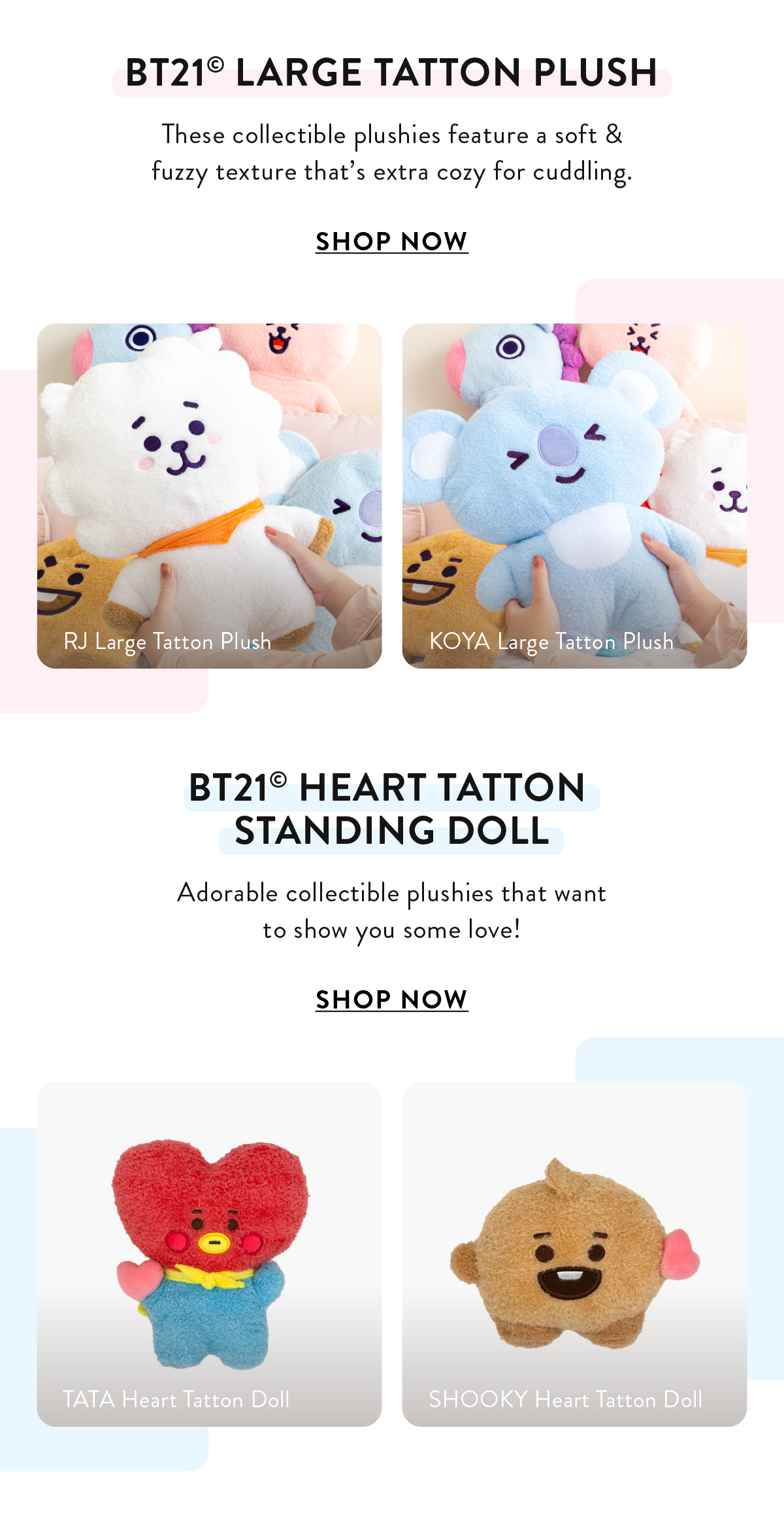Open the RJ Large Tatton Plush card

tap(209, 495)
